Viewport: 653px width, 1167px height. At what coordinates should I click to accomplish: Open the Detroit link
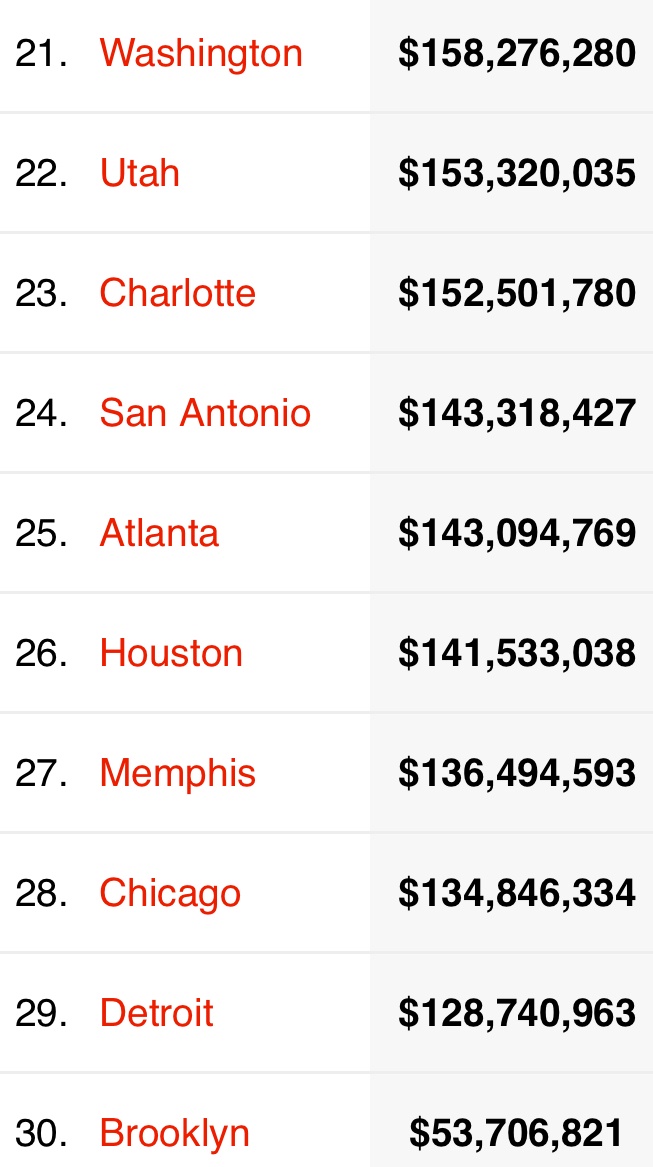[x=157, y=1013]
